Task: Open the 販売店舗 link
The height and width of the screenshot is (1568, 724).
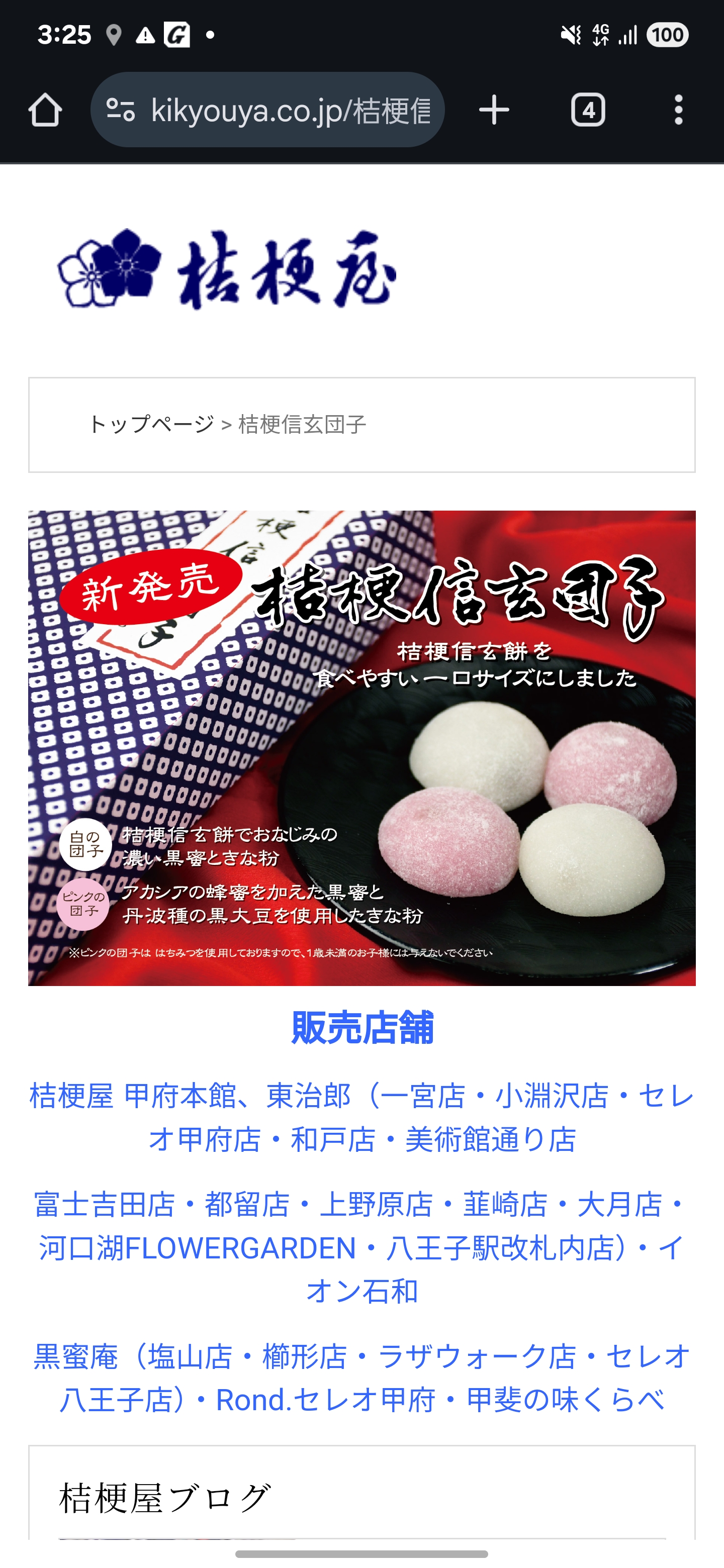Action: coord(363,1027)
